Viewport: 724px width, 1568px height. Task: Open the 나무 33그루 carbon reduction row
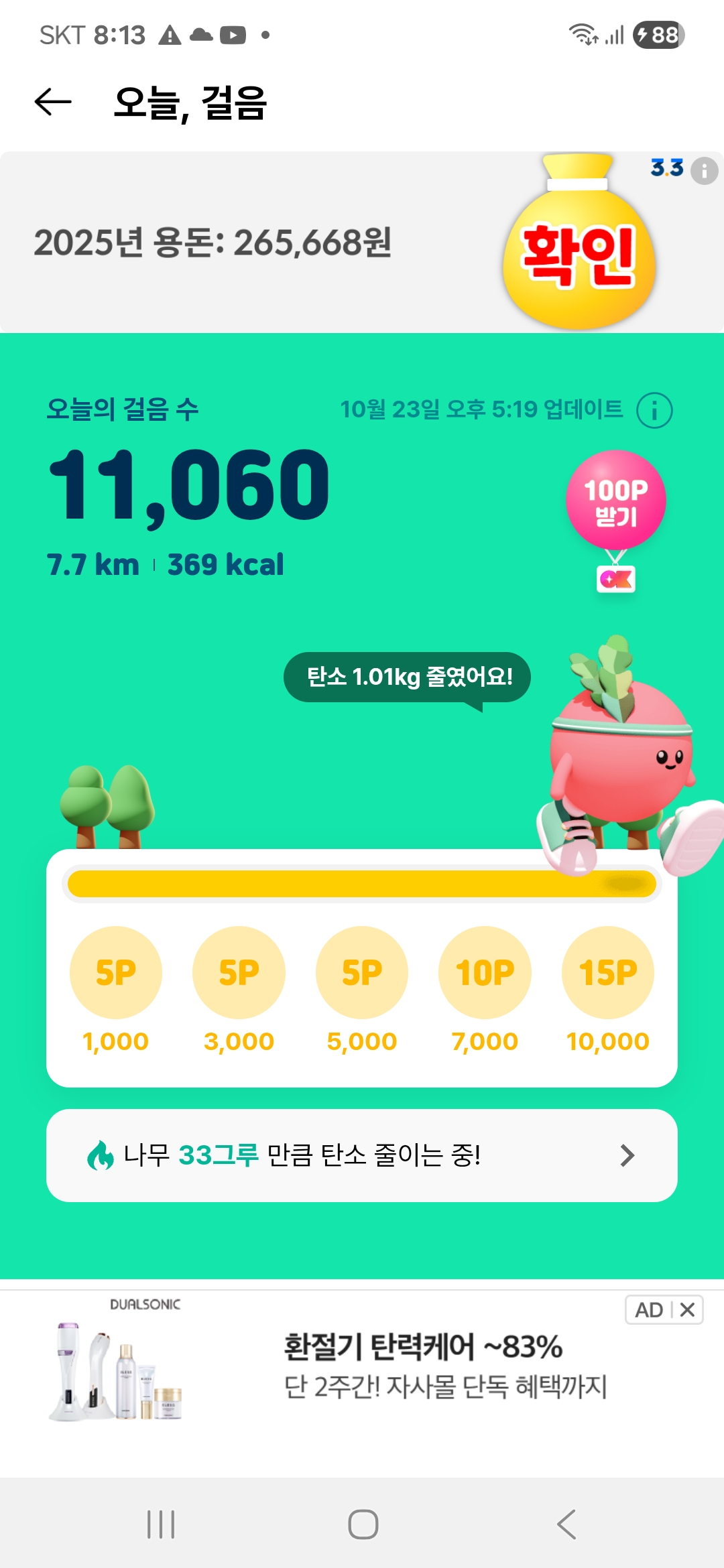[x=362, y=1155]
